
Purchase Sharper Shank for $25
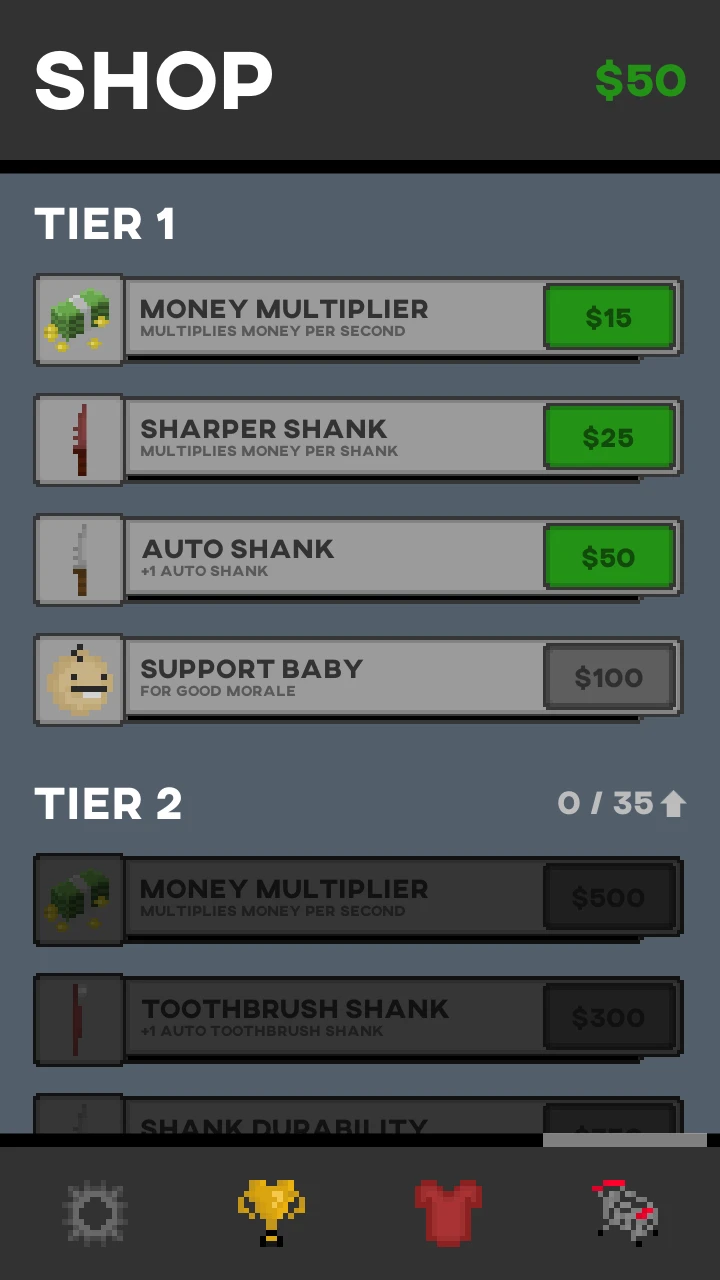609,438
